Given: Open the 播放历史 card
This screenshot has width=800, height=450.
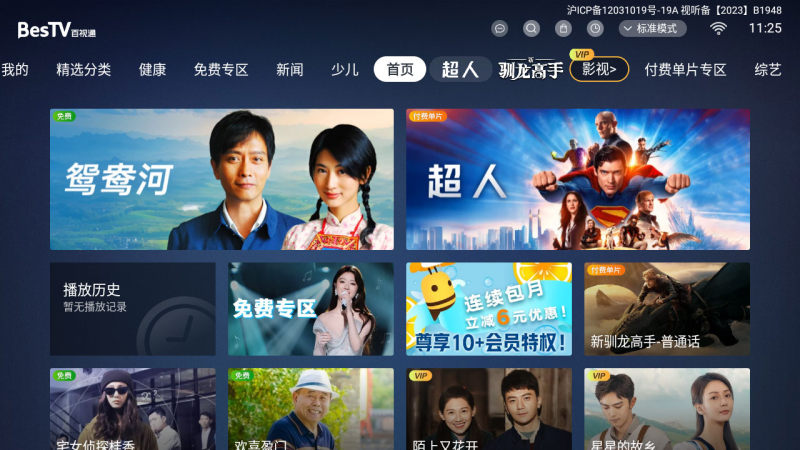Looking at the screenshot, I should (x=132, y=309).
